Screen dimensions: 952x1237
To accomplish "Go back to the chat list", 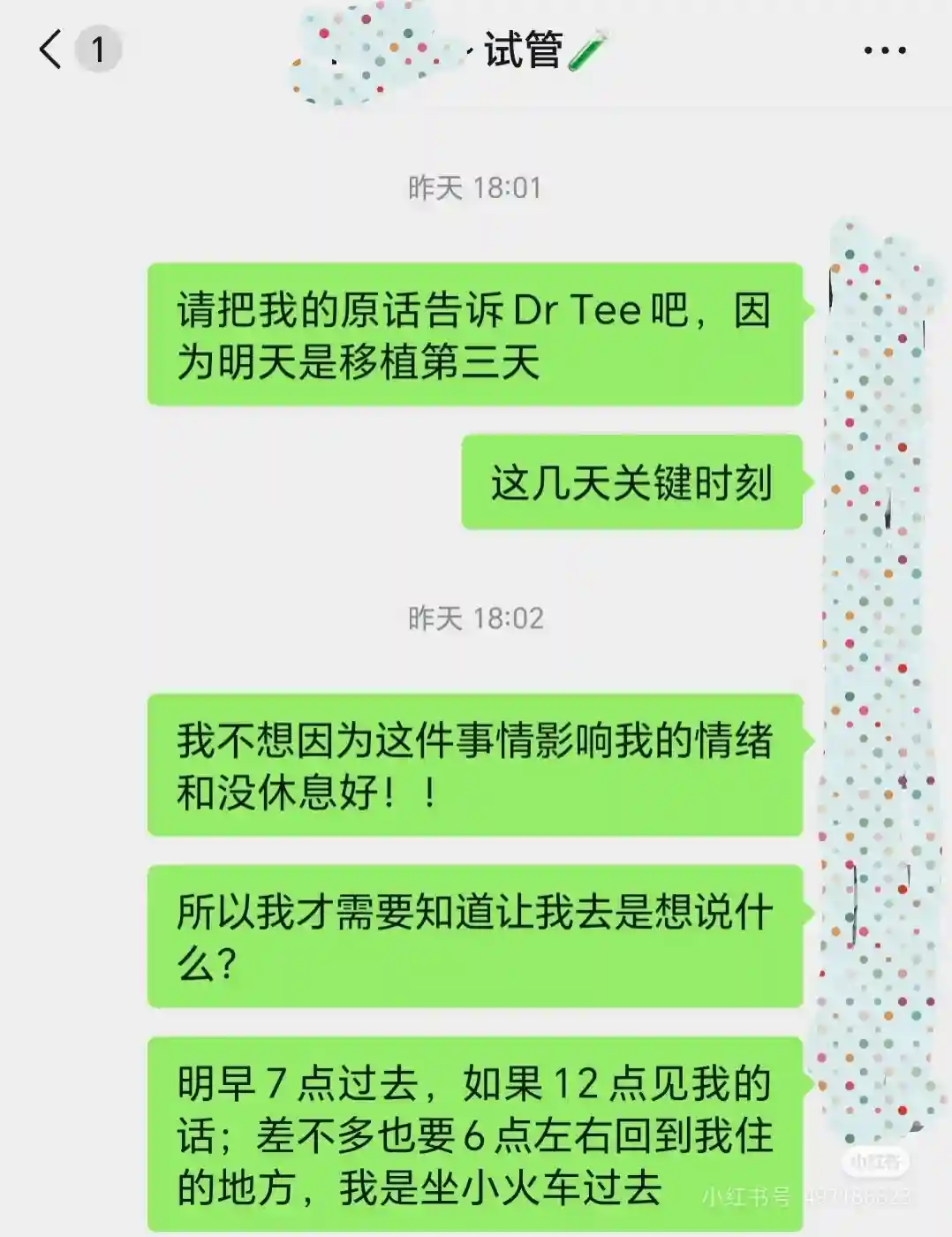I will point(51,49).
